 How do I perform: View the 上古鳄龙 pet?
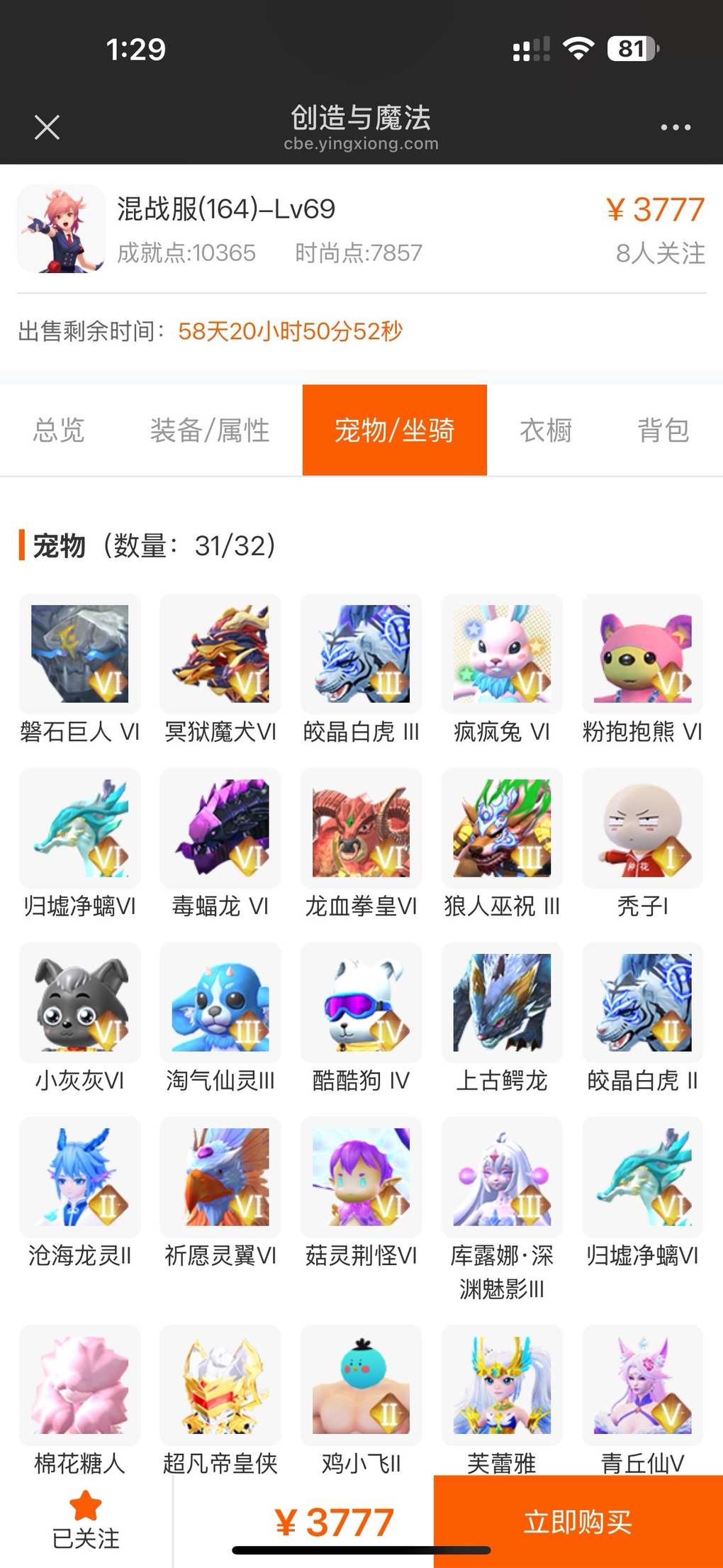point(502,1003)
